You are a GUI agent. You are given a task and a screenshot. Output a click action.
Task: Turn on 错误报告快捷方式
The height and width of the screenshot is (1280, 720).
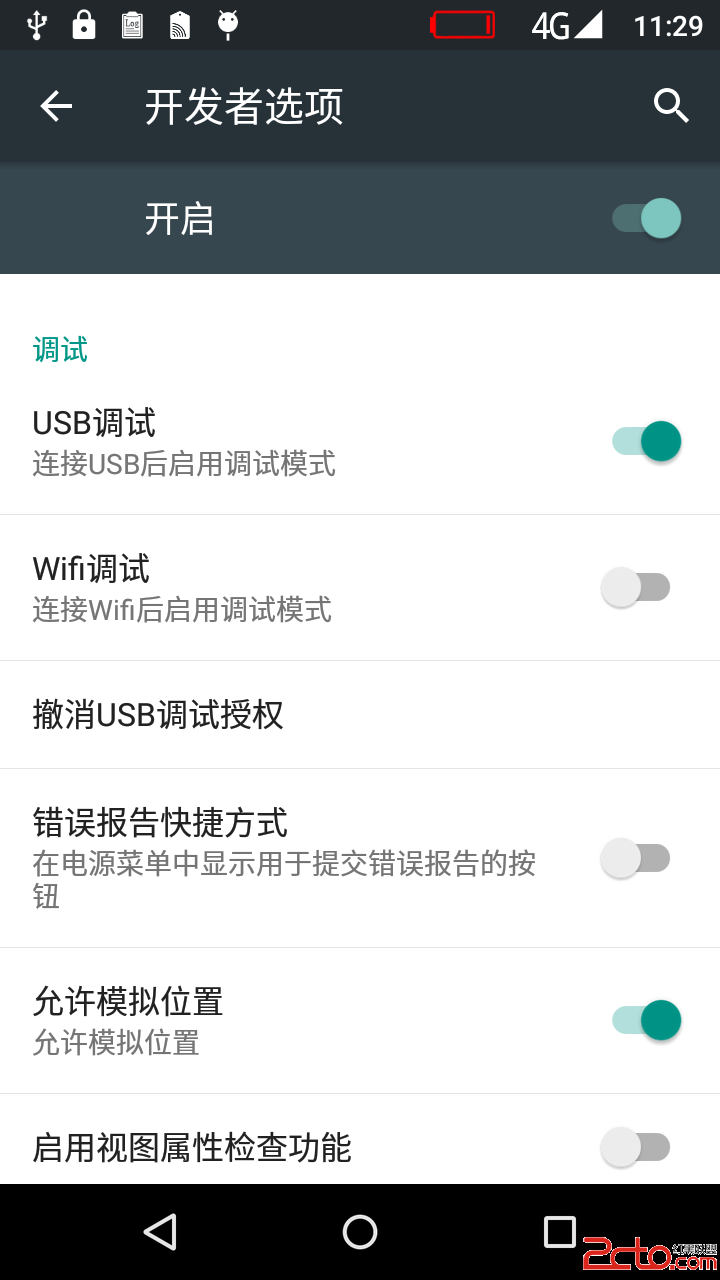(x=636, y=858)
